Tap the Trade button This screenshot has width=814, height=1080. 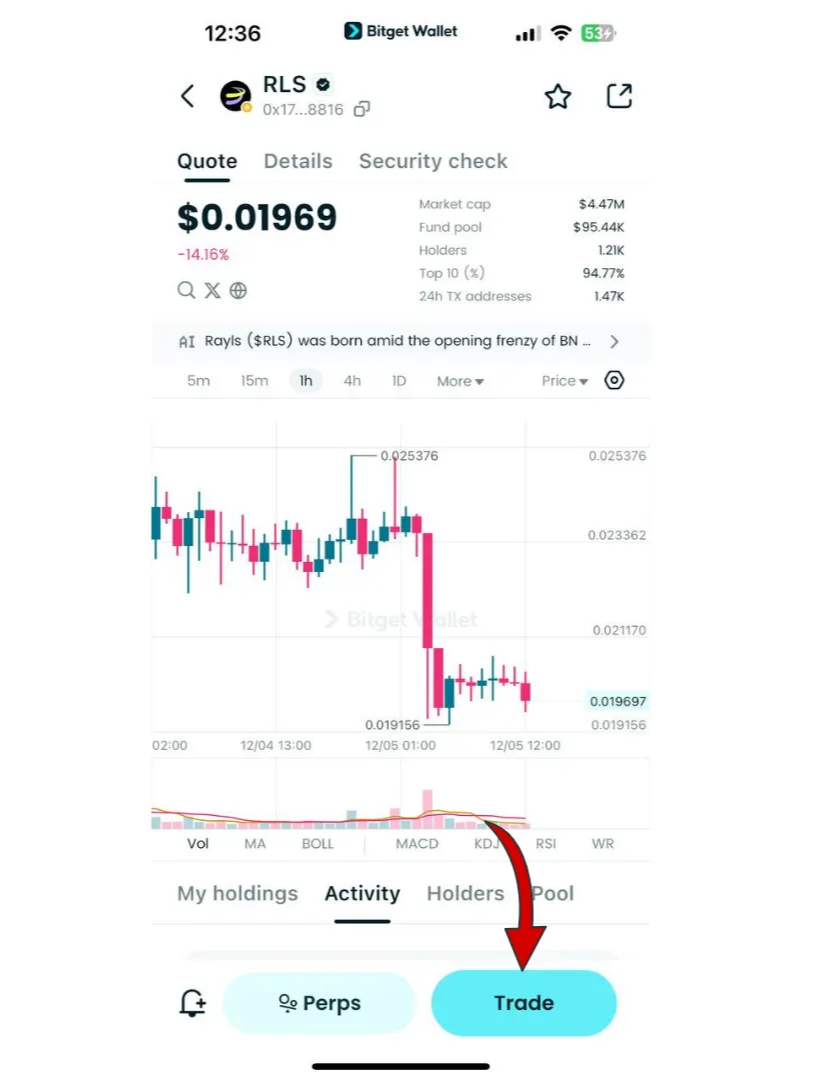[523, 1003]
